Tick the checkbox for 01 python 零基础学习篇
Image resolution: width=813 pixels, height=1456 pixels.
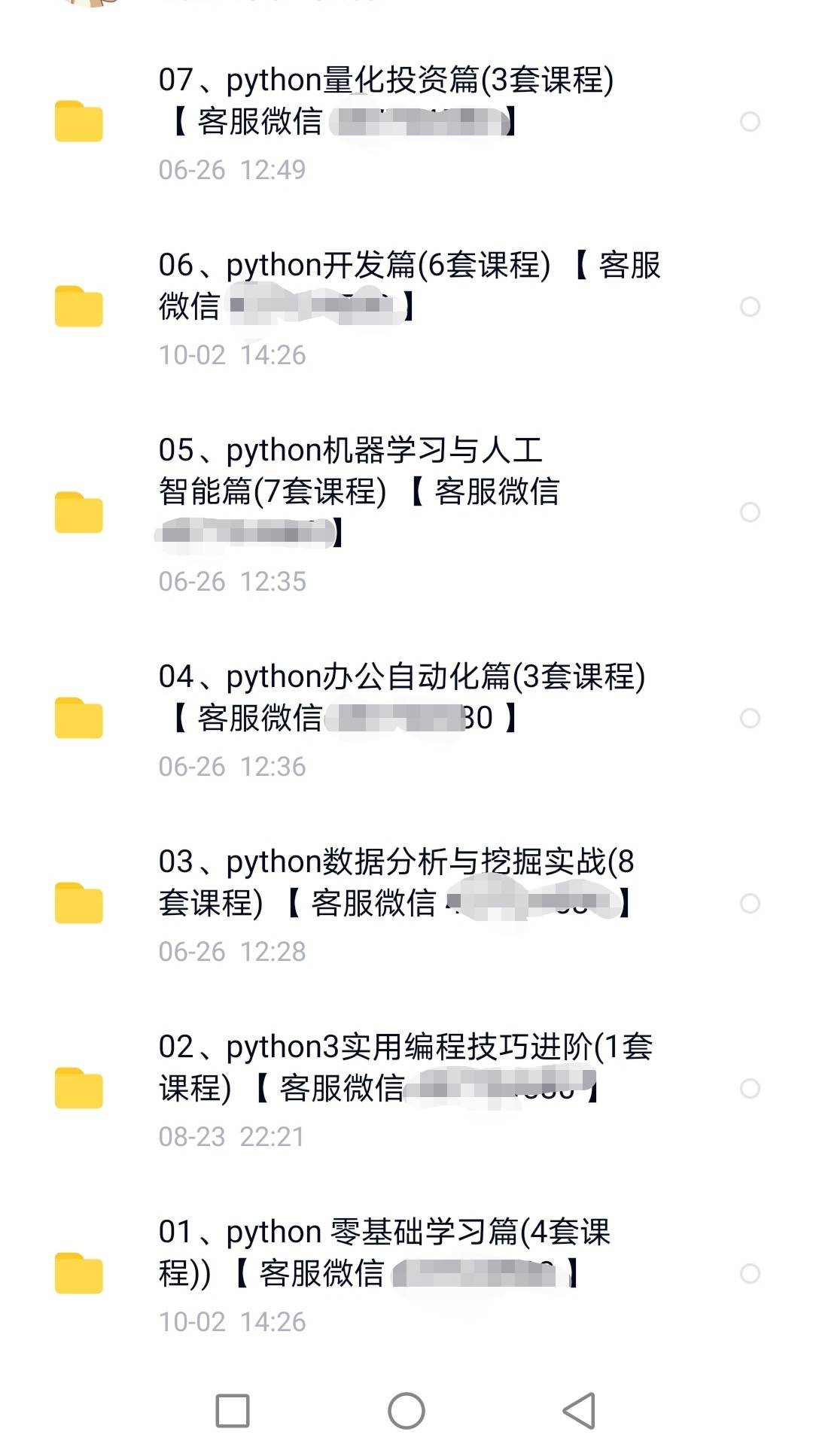pyautogui.click(x=750, y=1273)
